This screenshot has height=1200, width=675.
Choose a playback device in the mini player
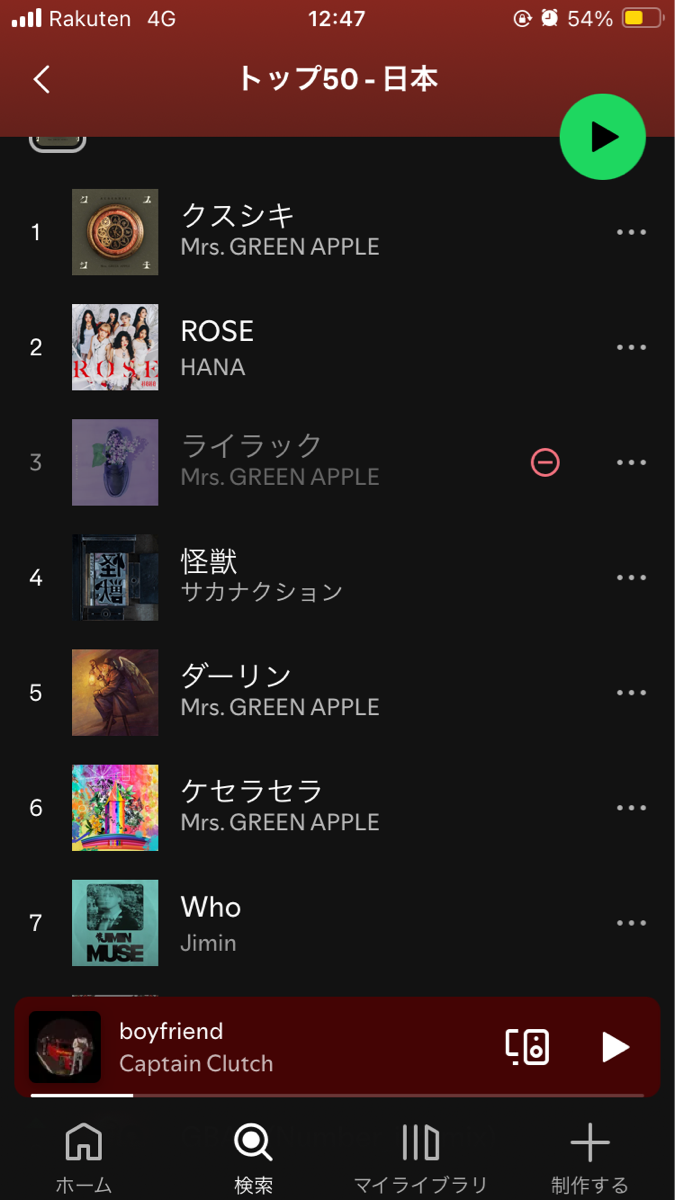pos(527,1047)
